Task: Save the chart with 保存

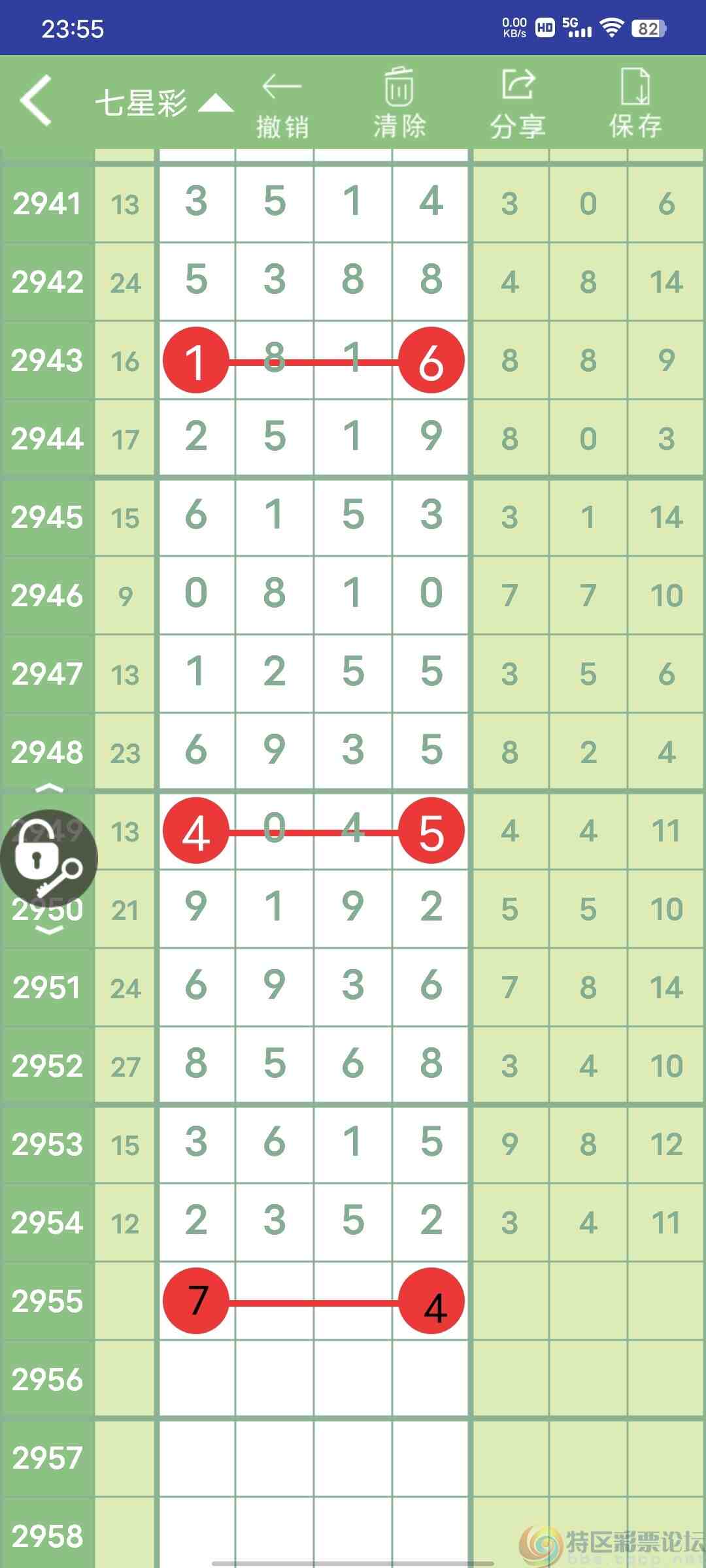Action: pyautogui.click(x=635, y=104)
